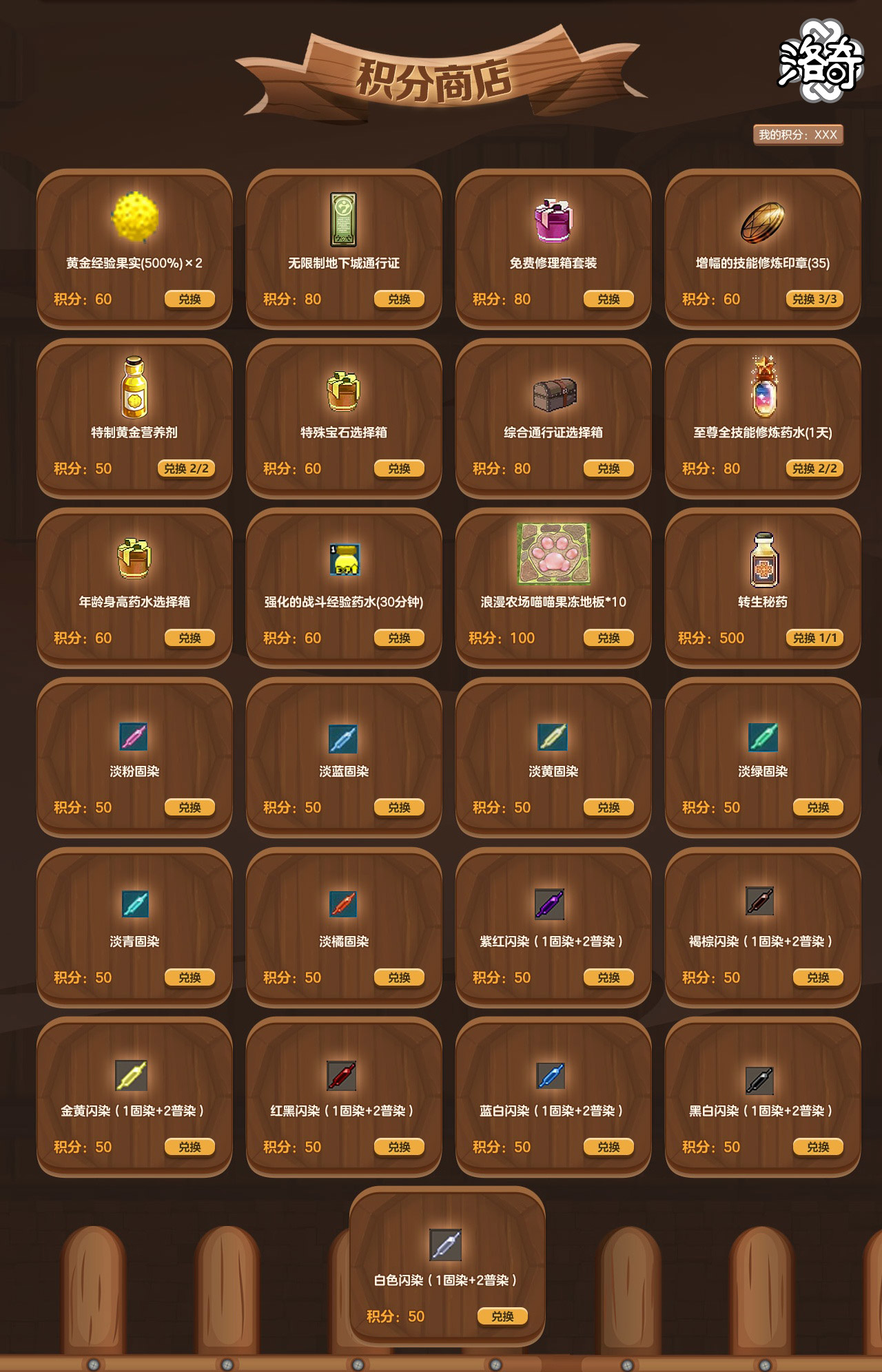Redeem the 淡粉固染 dye
This screenshot has width=882, height=1372.
click(189, 807)
